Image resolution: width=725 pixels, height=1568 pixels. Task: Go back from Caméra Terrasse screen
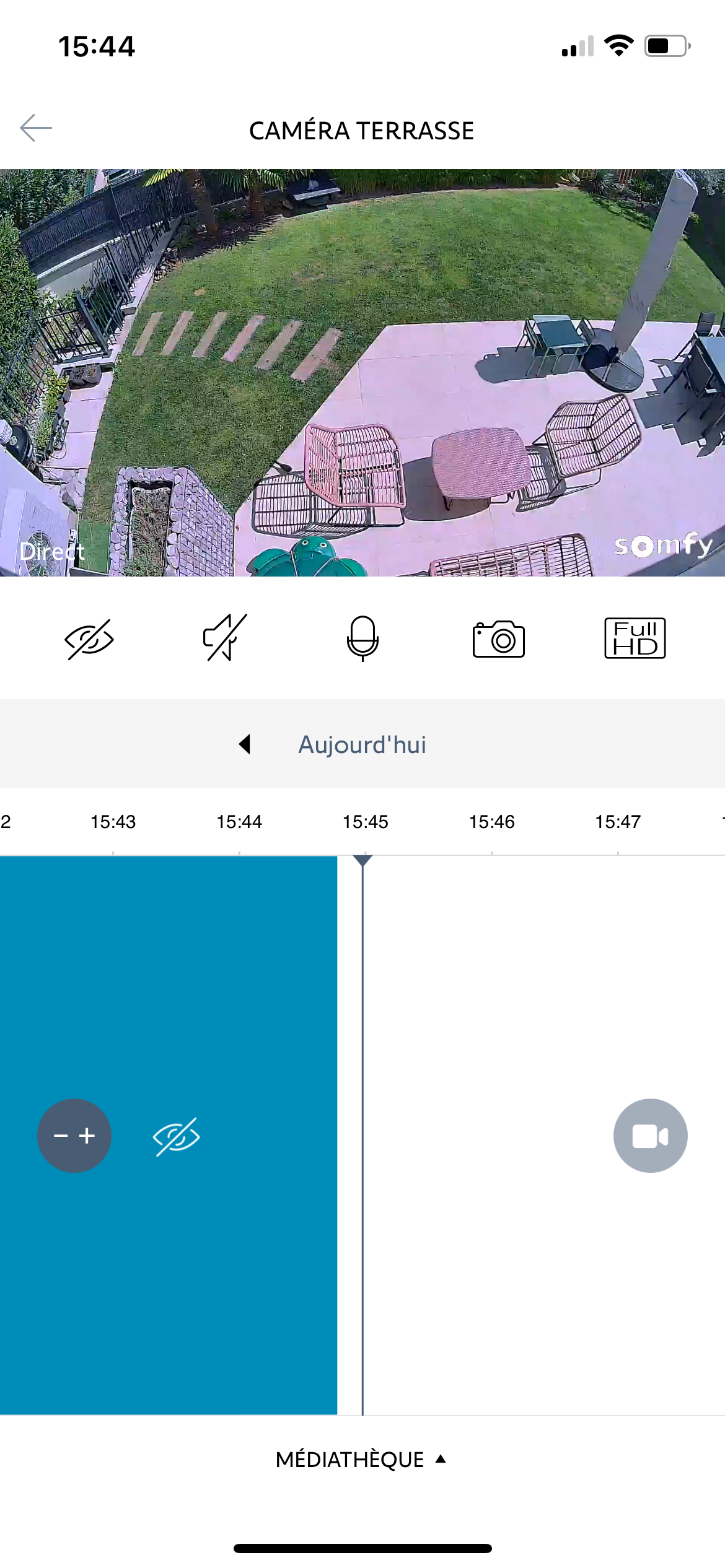point(36,128)
